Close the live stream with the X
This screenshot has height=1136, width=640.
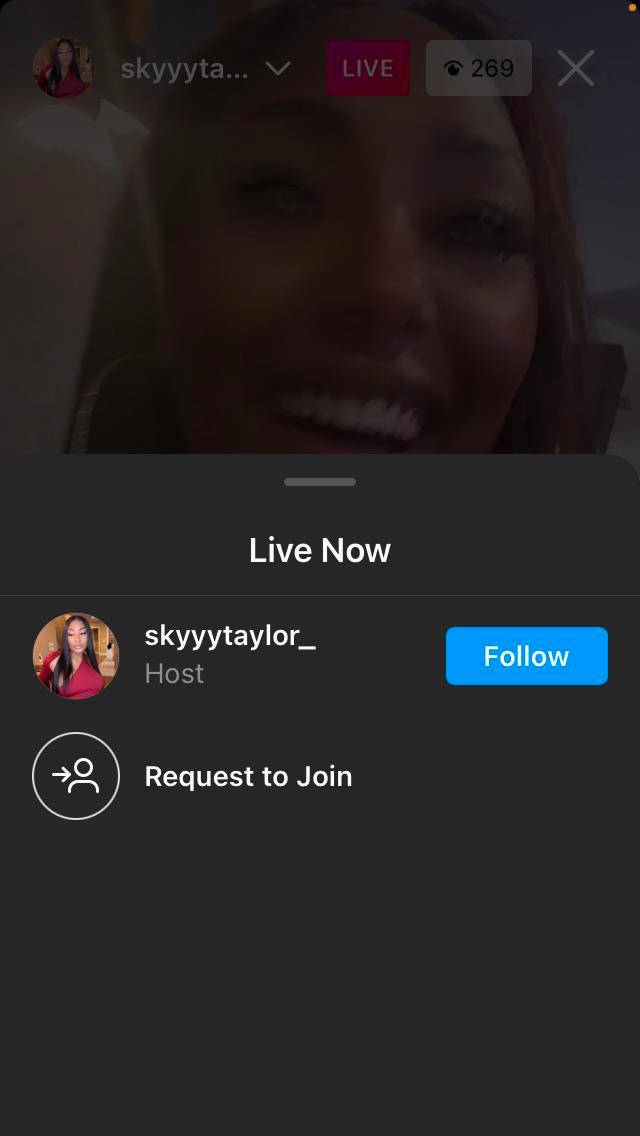(x=575, y=68)
